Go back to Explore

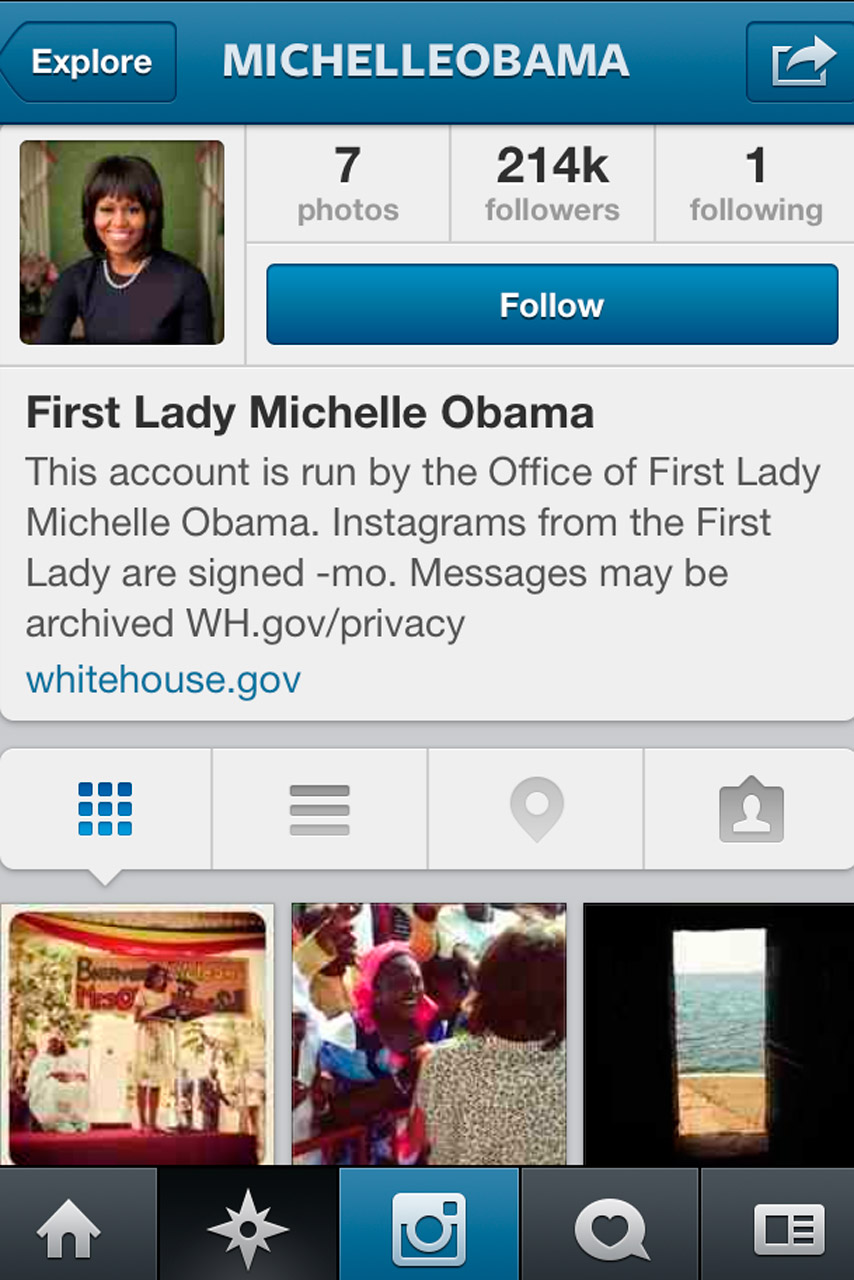click(x=90, y=62)
